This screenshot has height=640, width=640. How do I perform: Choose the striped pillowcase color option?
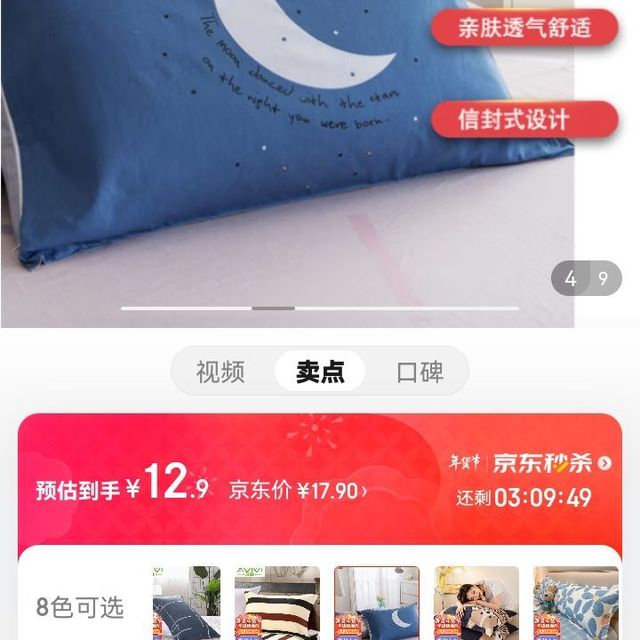click(x=277, y=603)
